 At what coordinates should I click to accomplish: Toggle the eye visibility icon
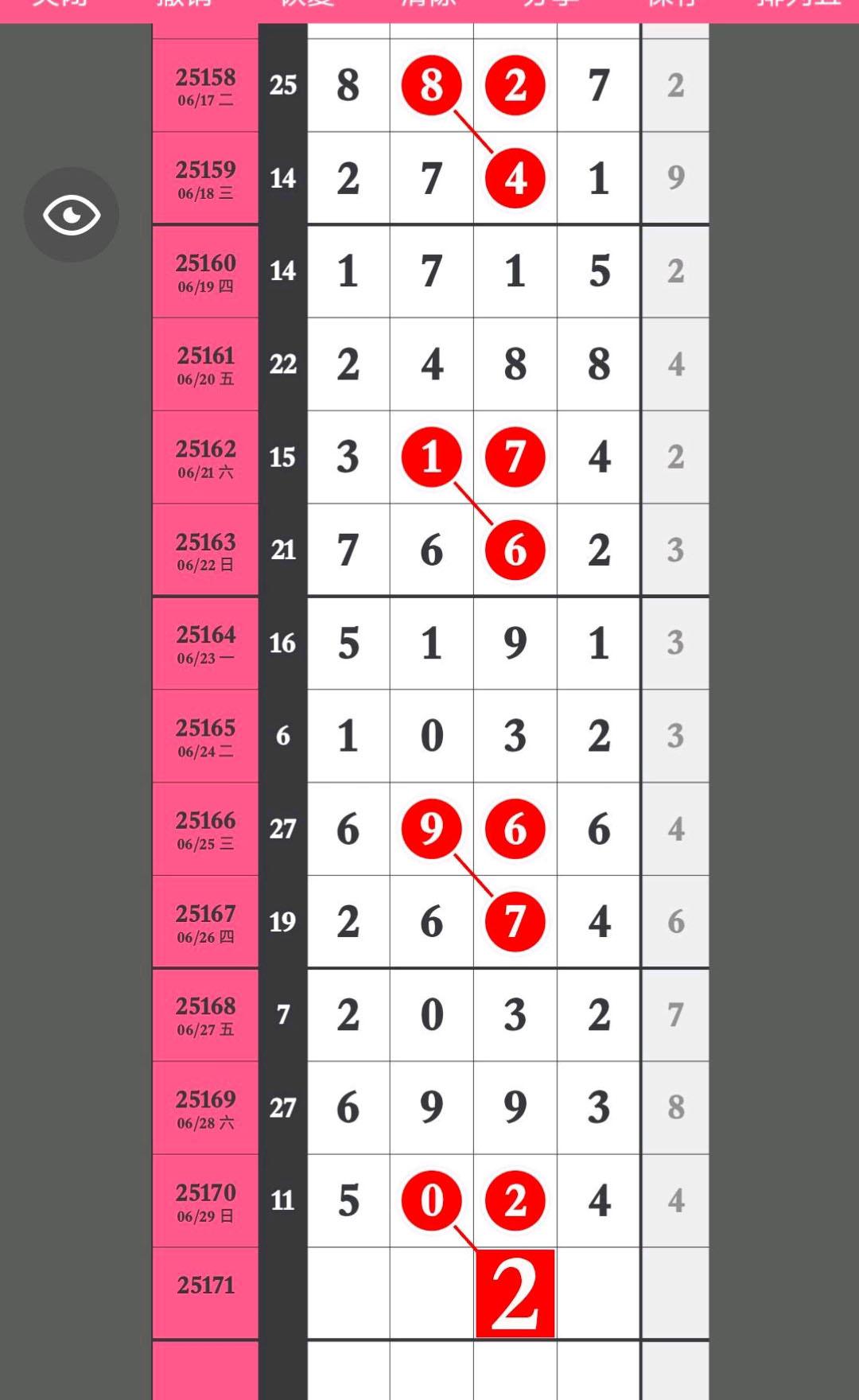pyautogui.click(x=72, y=215)
